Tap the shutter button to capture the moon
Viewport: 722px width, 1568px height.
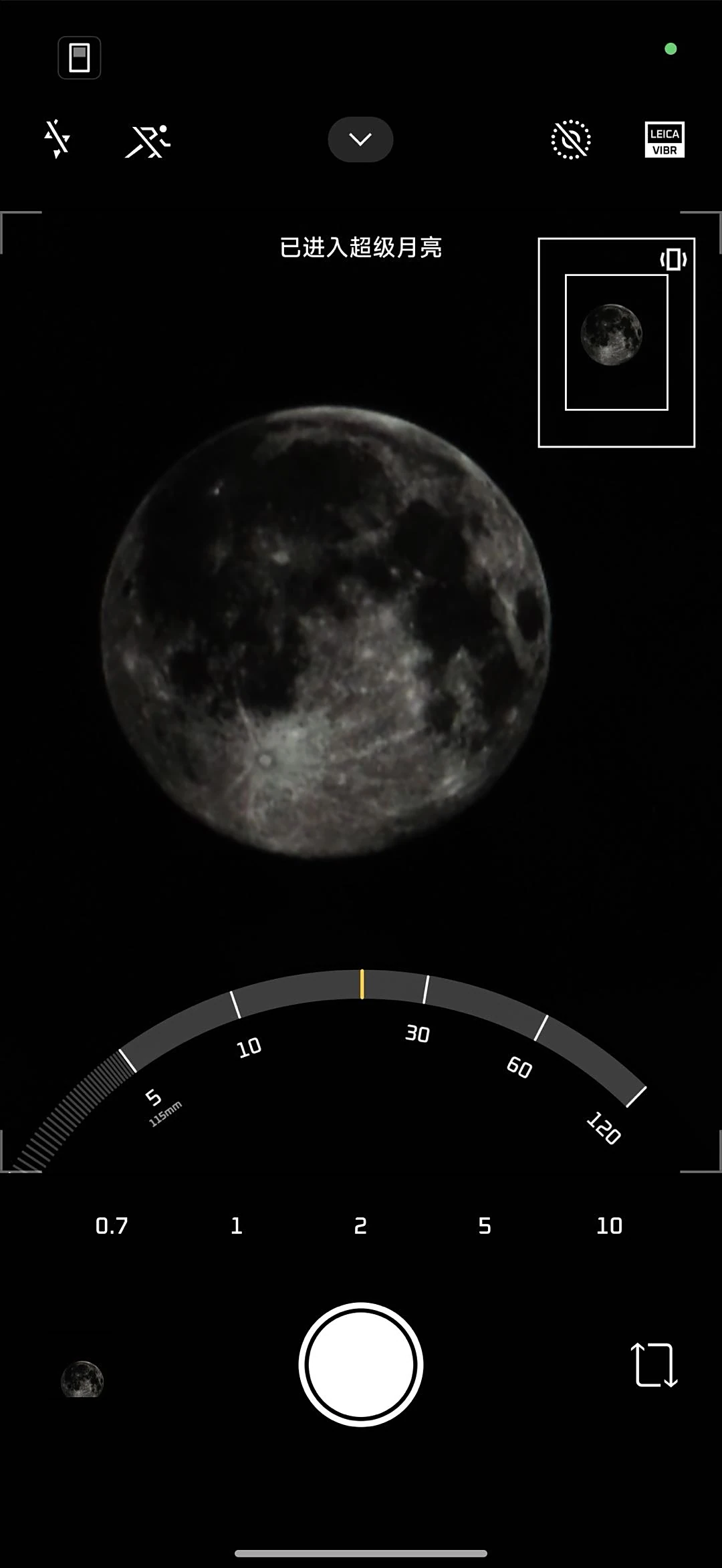360,1364
